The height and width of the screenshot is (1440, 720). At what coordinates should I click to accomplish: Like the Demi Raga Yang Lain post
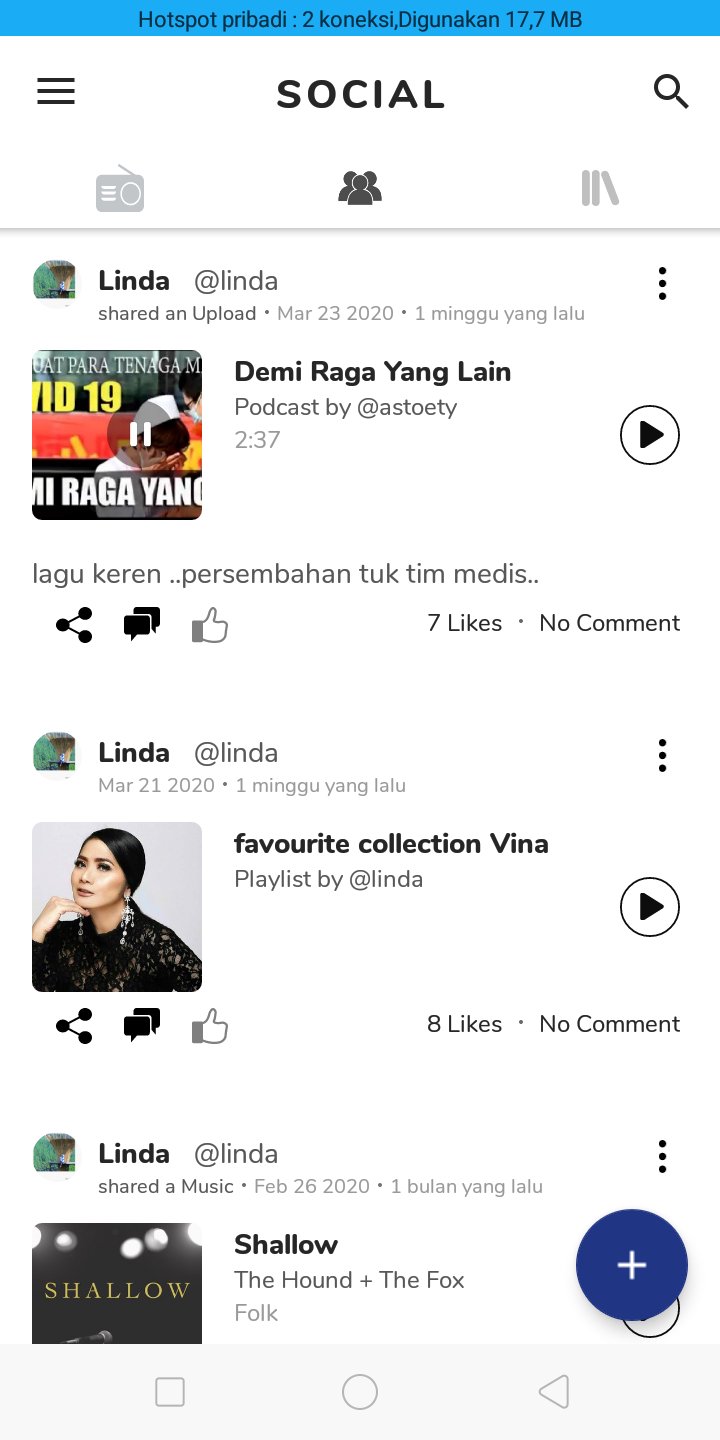(210, 625)
